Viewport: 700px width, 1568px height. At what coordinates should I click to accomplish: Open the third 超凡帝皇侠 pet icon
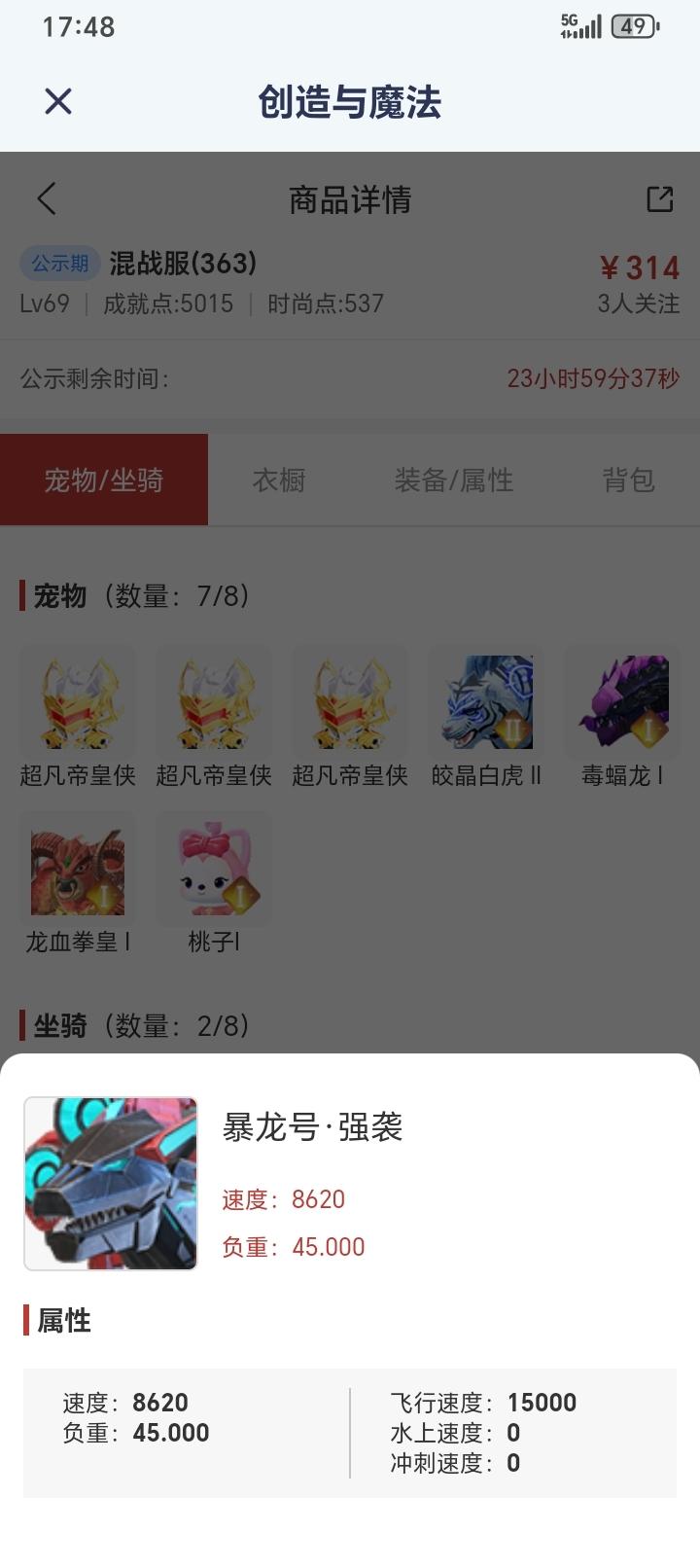coord(350,702)
